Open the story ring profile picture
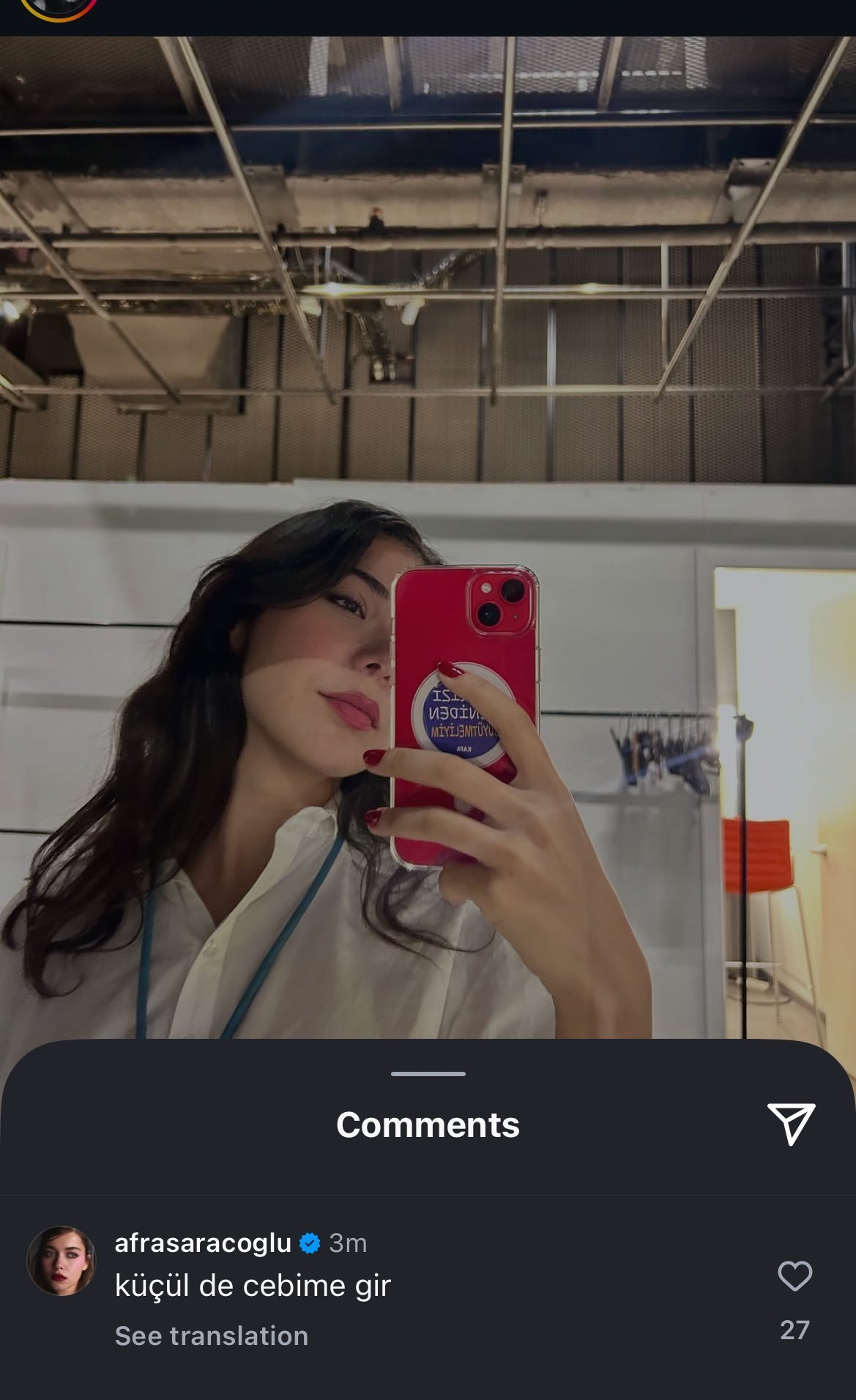 (59, 7)
